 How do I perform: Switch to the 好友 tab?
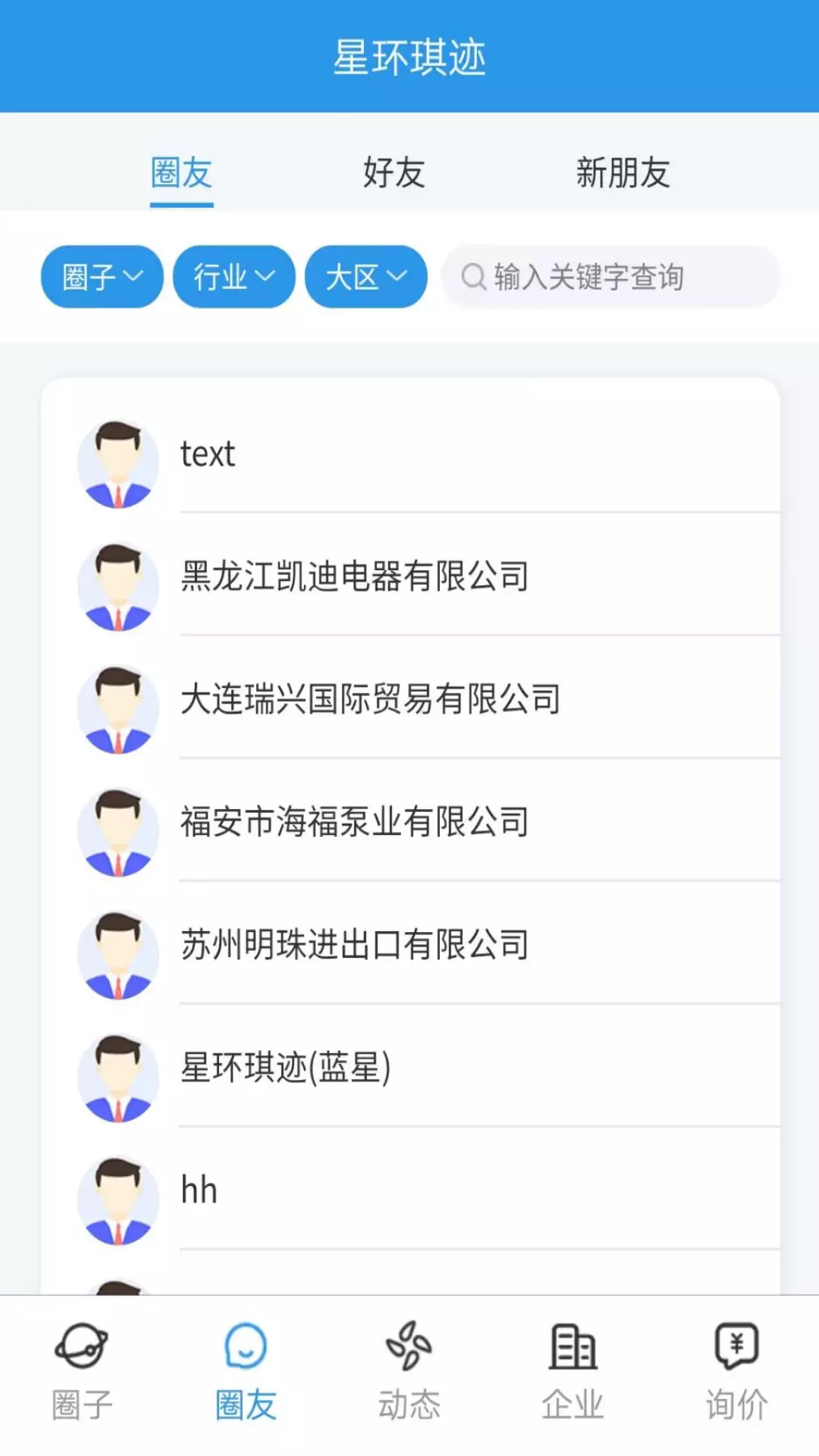point(394,173)
